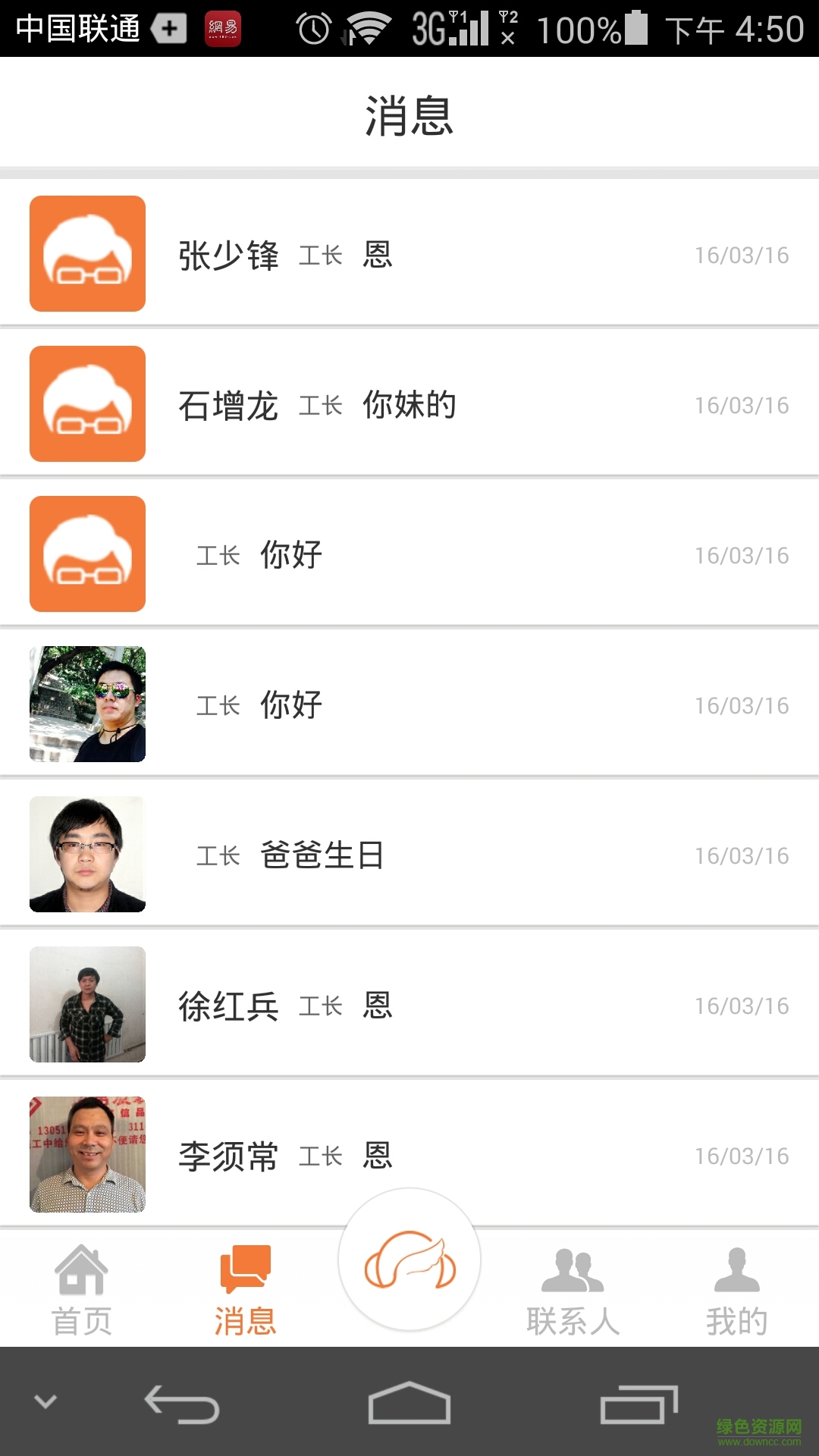The width and height of the screenshot is (819, 1456).
Task: Switch to the 我的 tab label
Action: 735,1320
